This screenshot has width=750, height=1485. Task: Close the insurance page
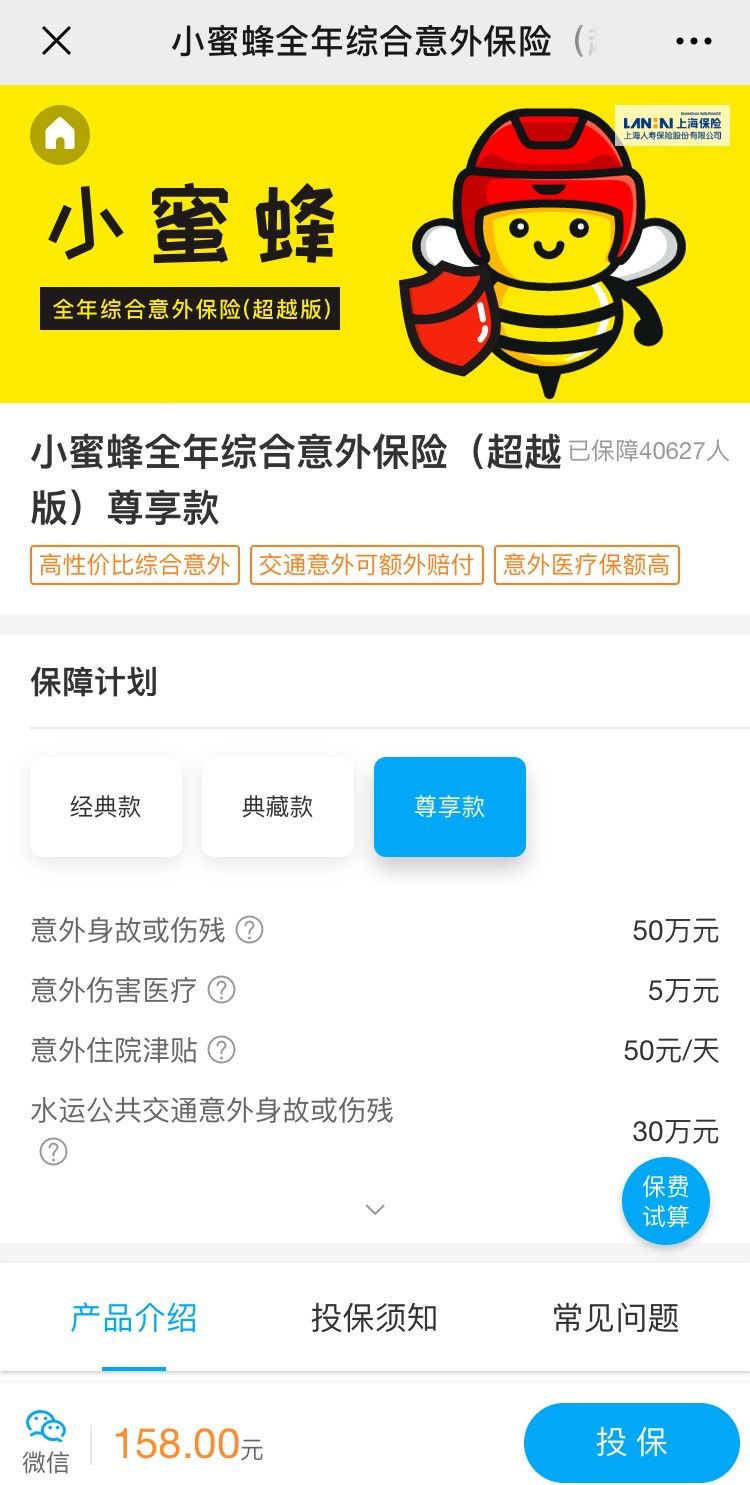pos(56,42)
